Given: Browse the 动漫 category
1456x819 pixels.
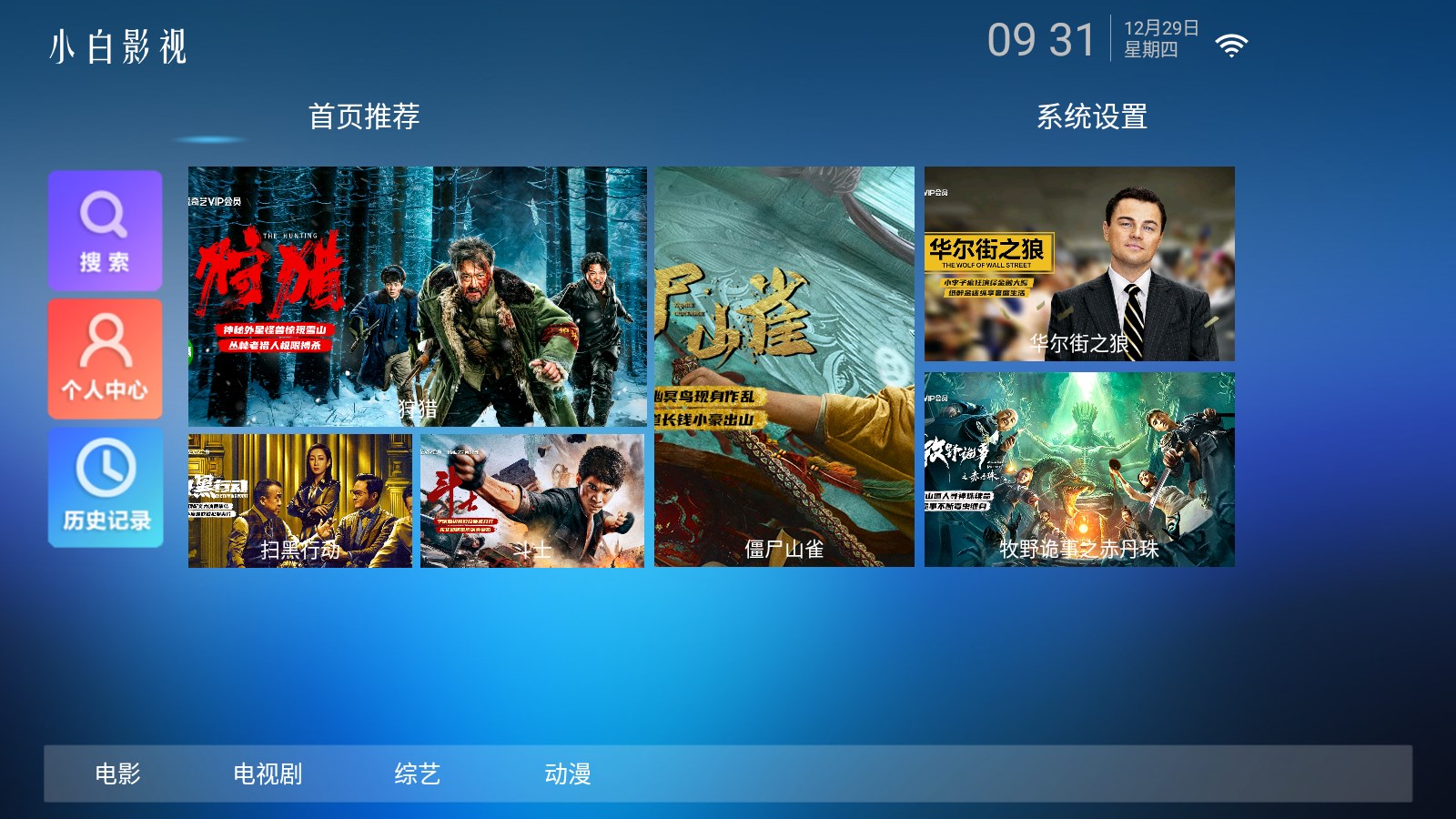Looking at the screenshot, I should click(x=567, y=773).
